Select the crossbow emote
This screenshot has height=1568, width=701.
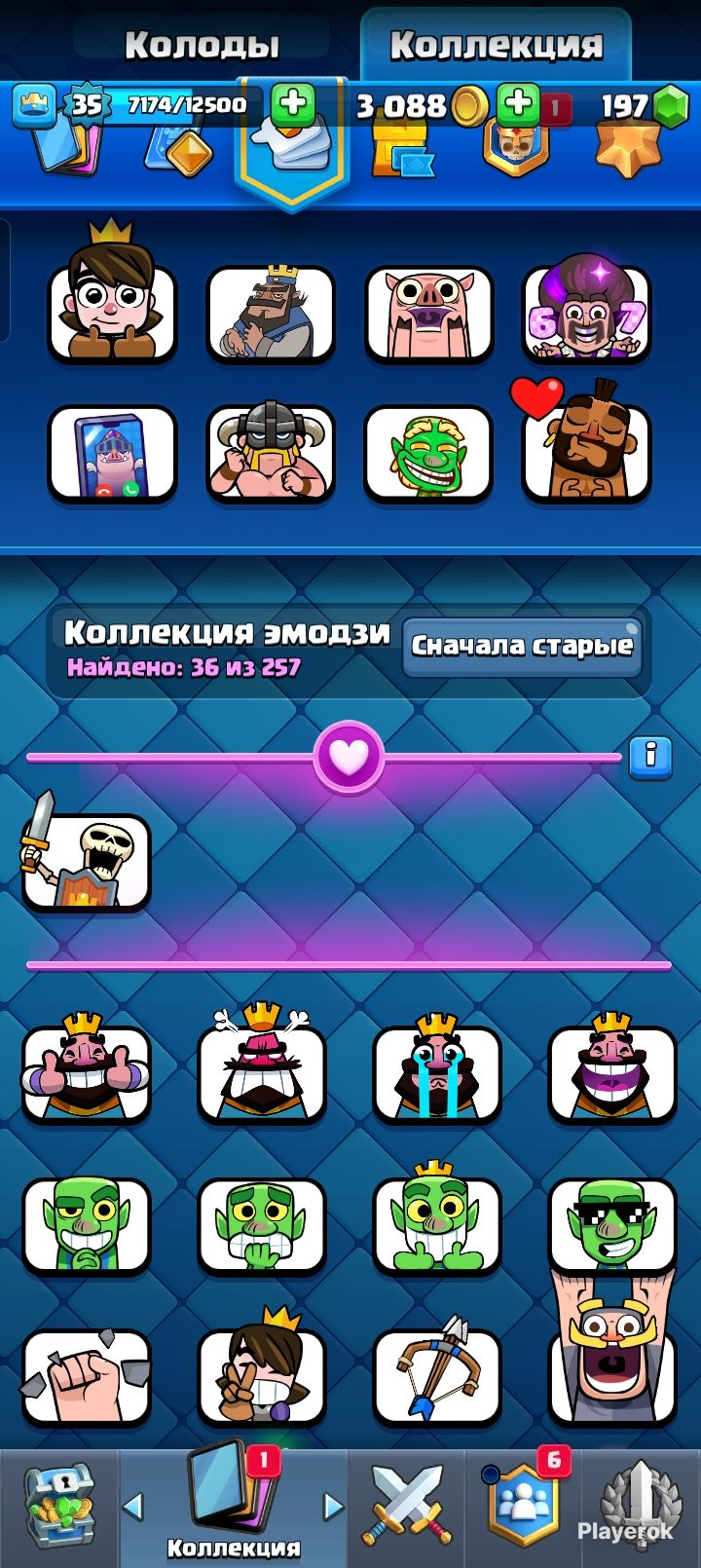436,1375
